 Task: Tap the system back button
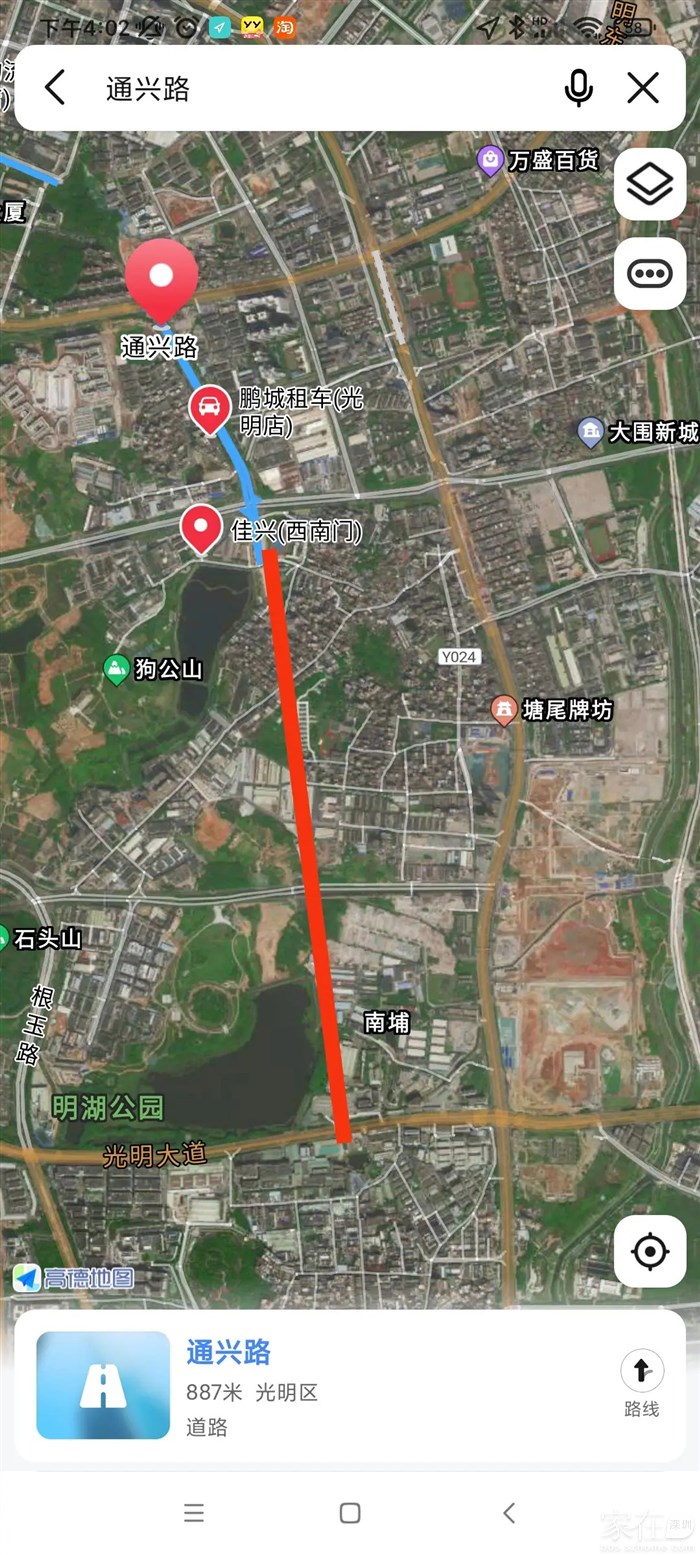[x=508, y=1513]
